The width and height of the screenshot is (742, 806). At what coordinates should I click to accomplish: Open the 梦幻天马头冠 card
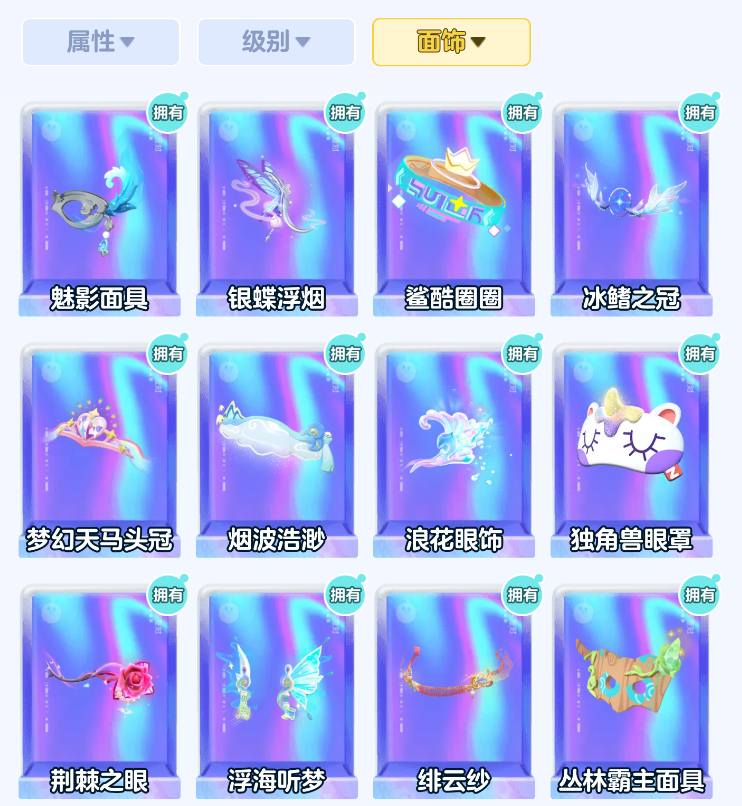click(x=99, y=447)
